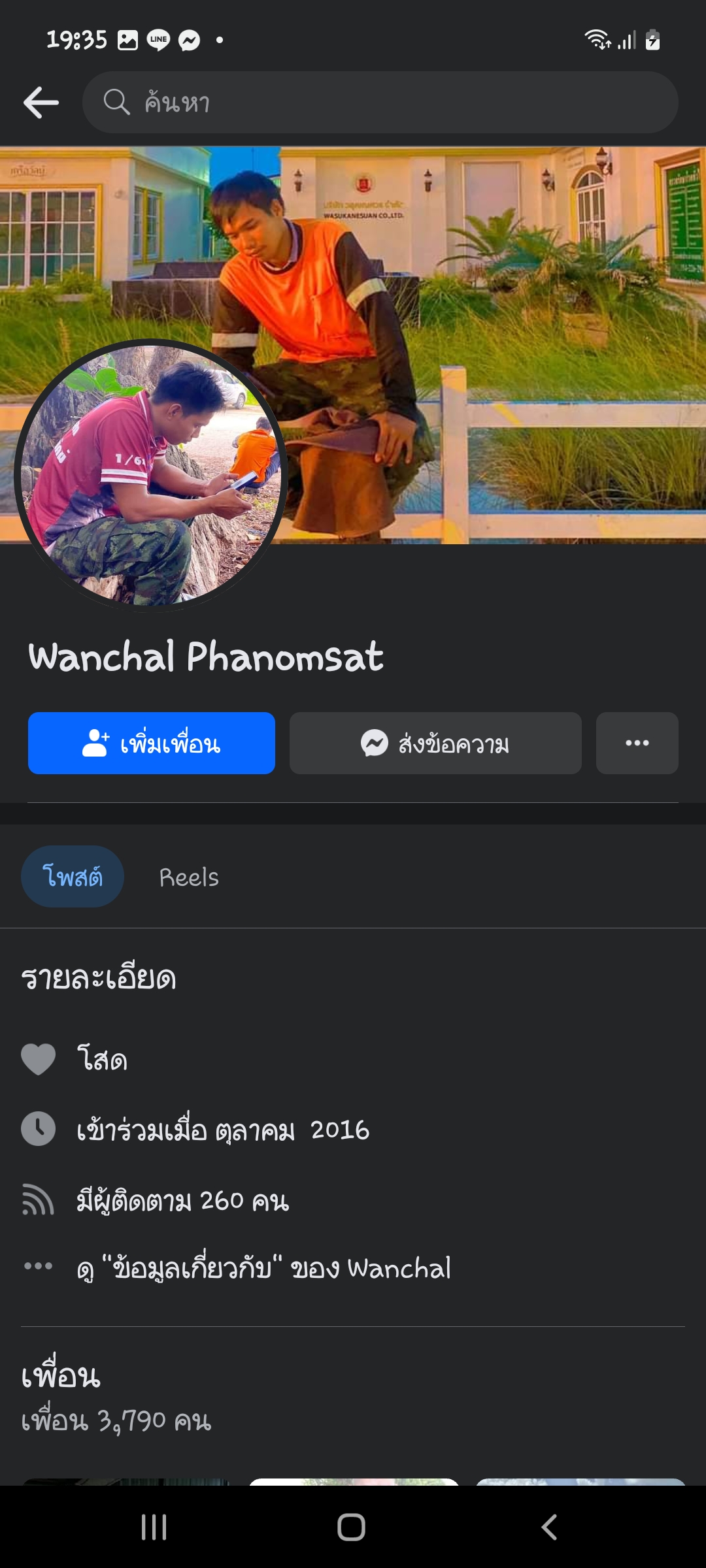Image resolution: width=706 pixels, height=1568 pixels.
Task: Go to the system home screen
Action: pyautogui.click(x=352, y=1527)
